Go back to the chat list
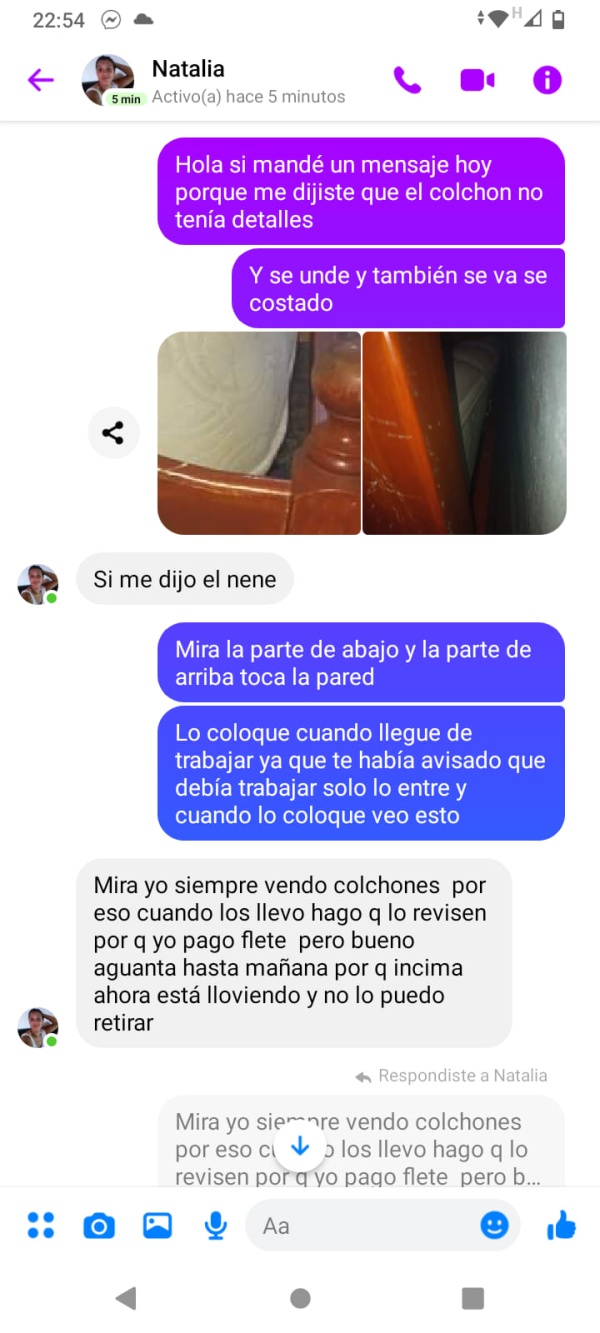Screen dimensions: 600x1333 [x=40, y=80]
